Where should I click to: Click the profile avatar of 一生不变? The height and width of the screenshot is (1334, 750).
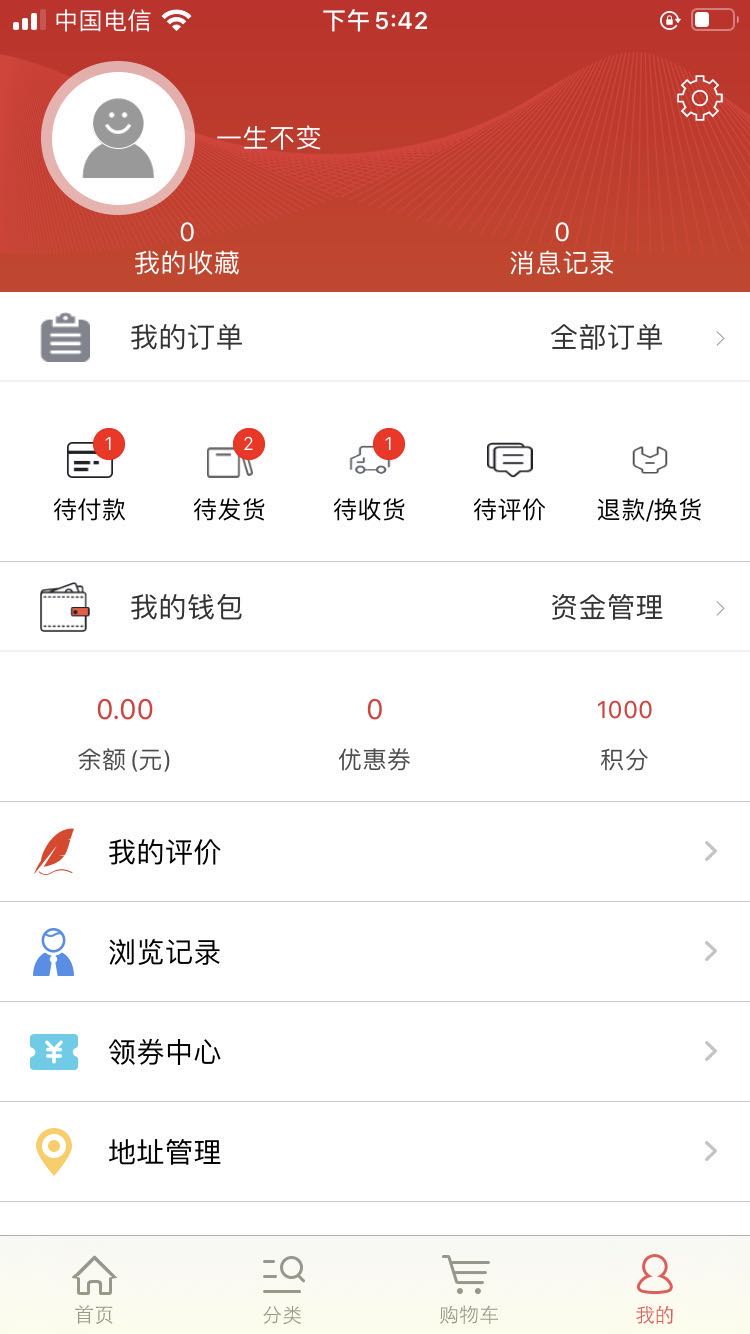[x=118, y=138]
